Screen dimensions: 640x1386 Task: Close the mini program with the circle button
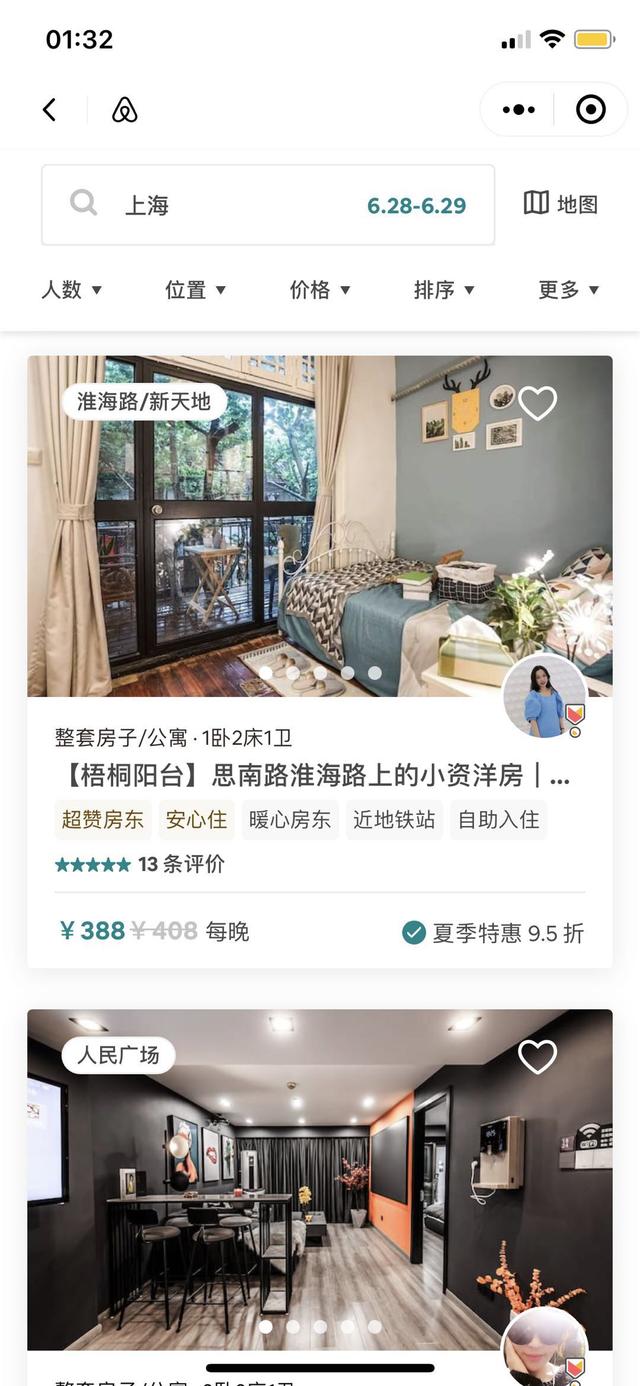[x=591, y=109]
